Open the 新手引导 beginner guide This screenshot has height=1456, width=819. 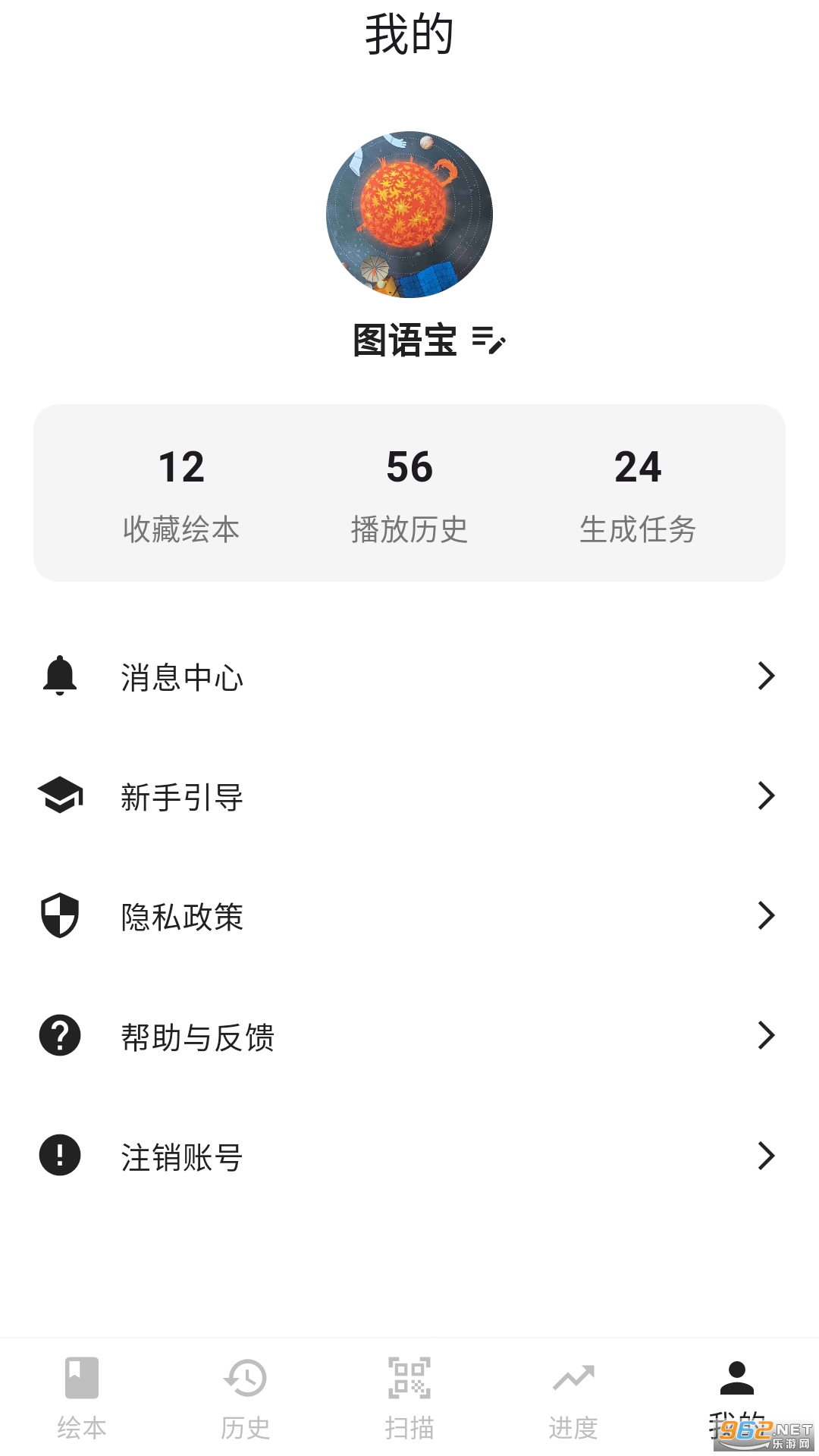tap(409, 796)
